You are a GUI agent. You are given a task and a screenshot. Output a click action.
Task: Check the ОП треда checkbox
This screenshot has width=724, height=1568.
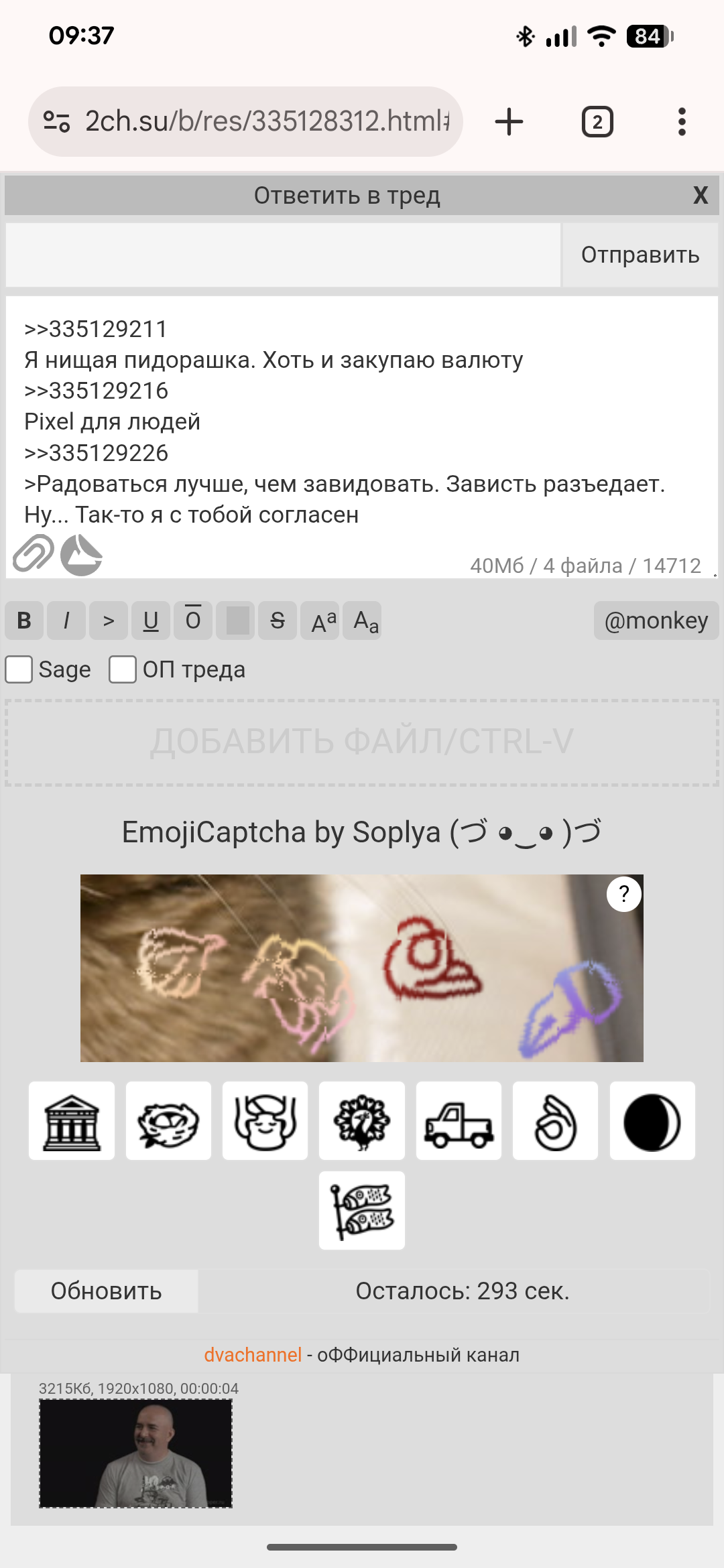[123, 669]
